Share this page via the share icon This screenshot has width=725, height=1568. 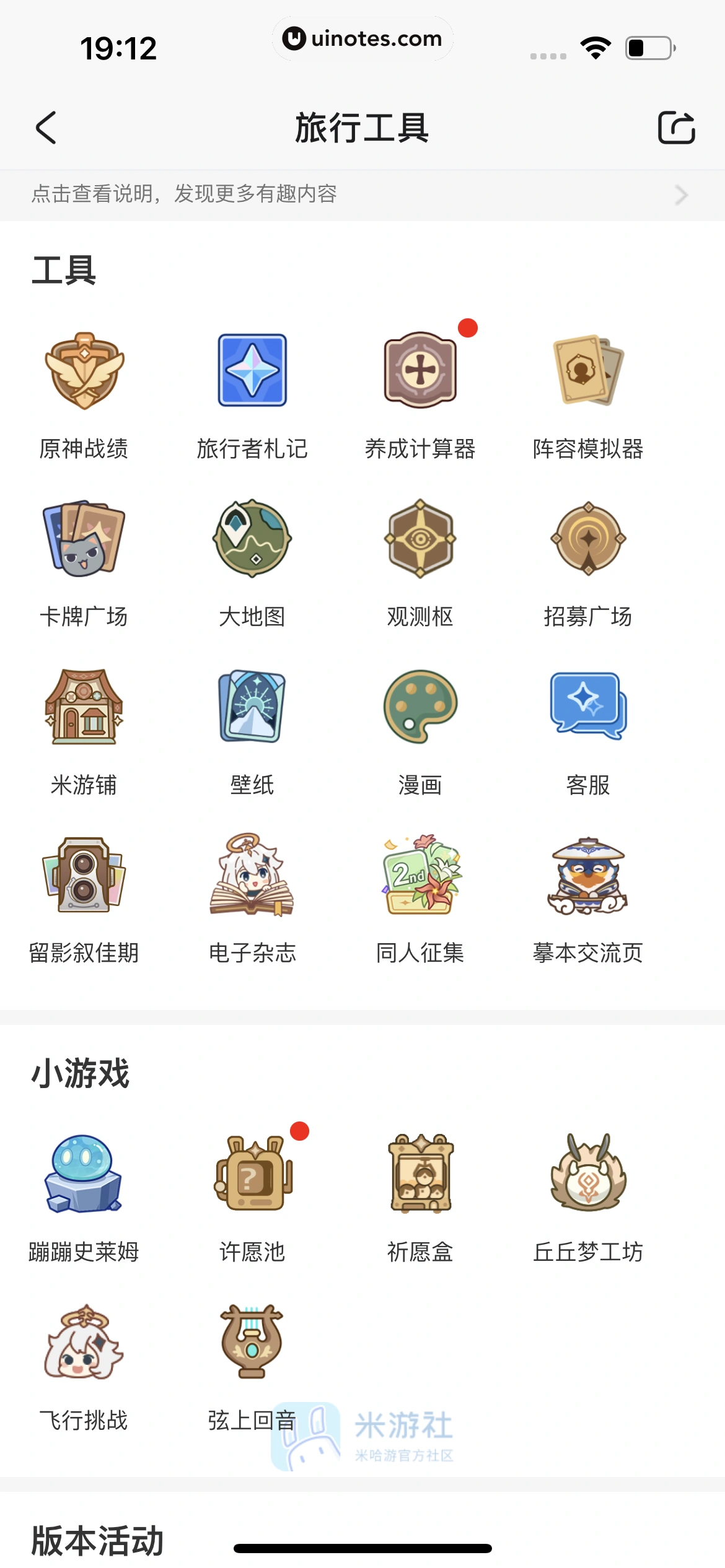[x=677, y=128]
